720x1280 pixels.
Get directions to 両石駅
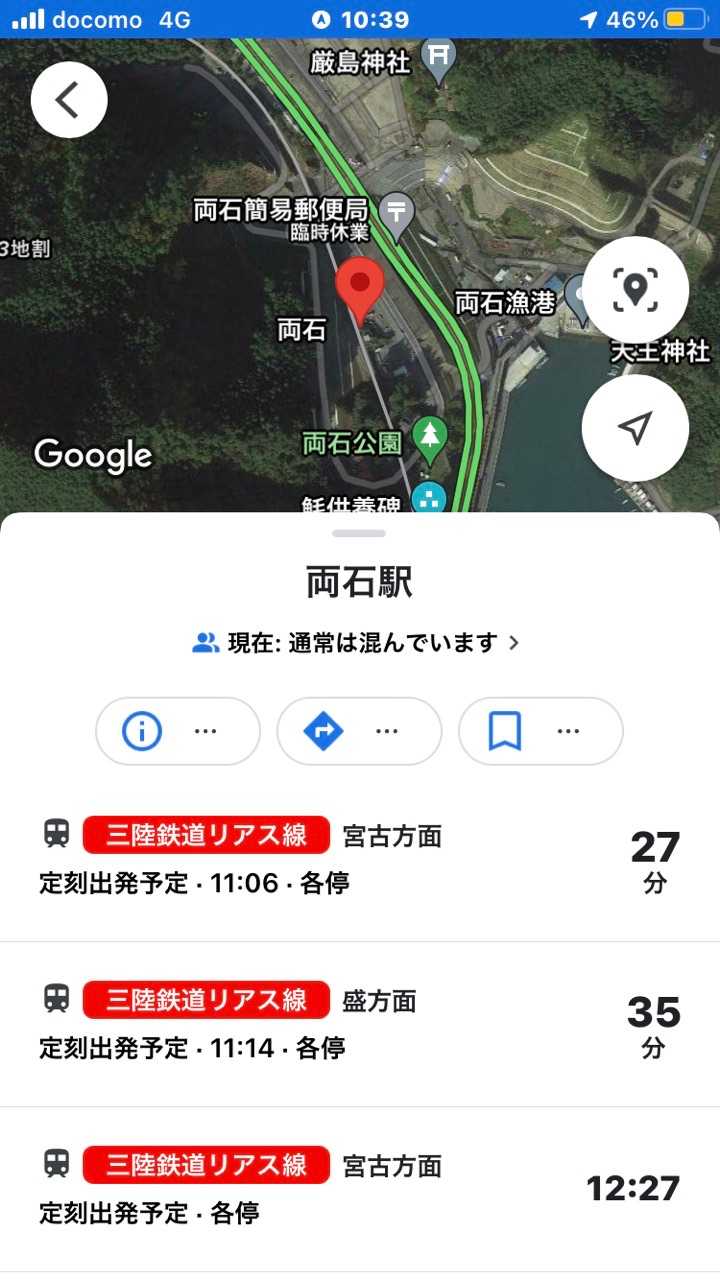359,731
